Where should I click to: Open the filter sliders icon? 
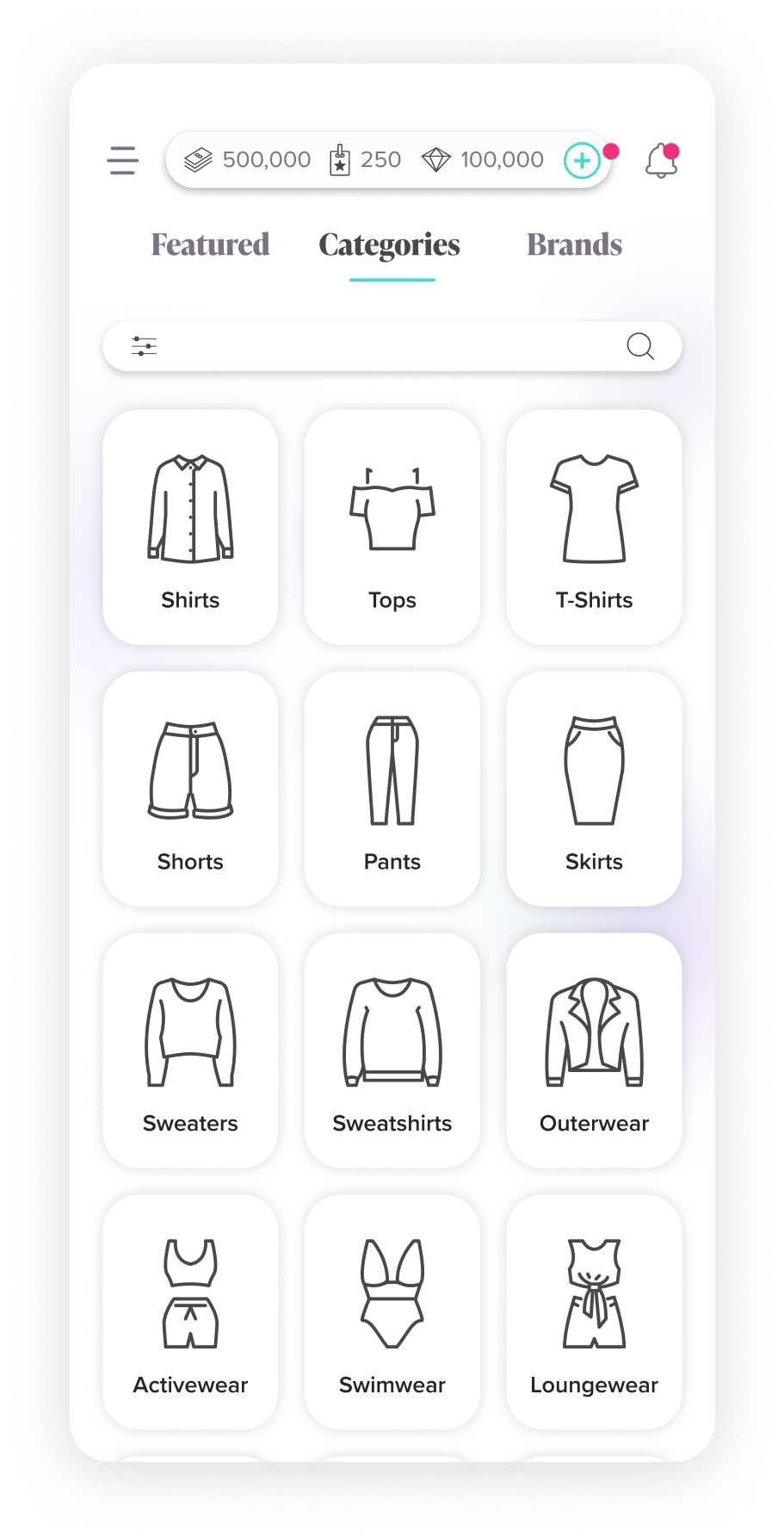(144, 347)
